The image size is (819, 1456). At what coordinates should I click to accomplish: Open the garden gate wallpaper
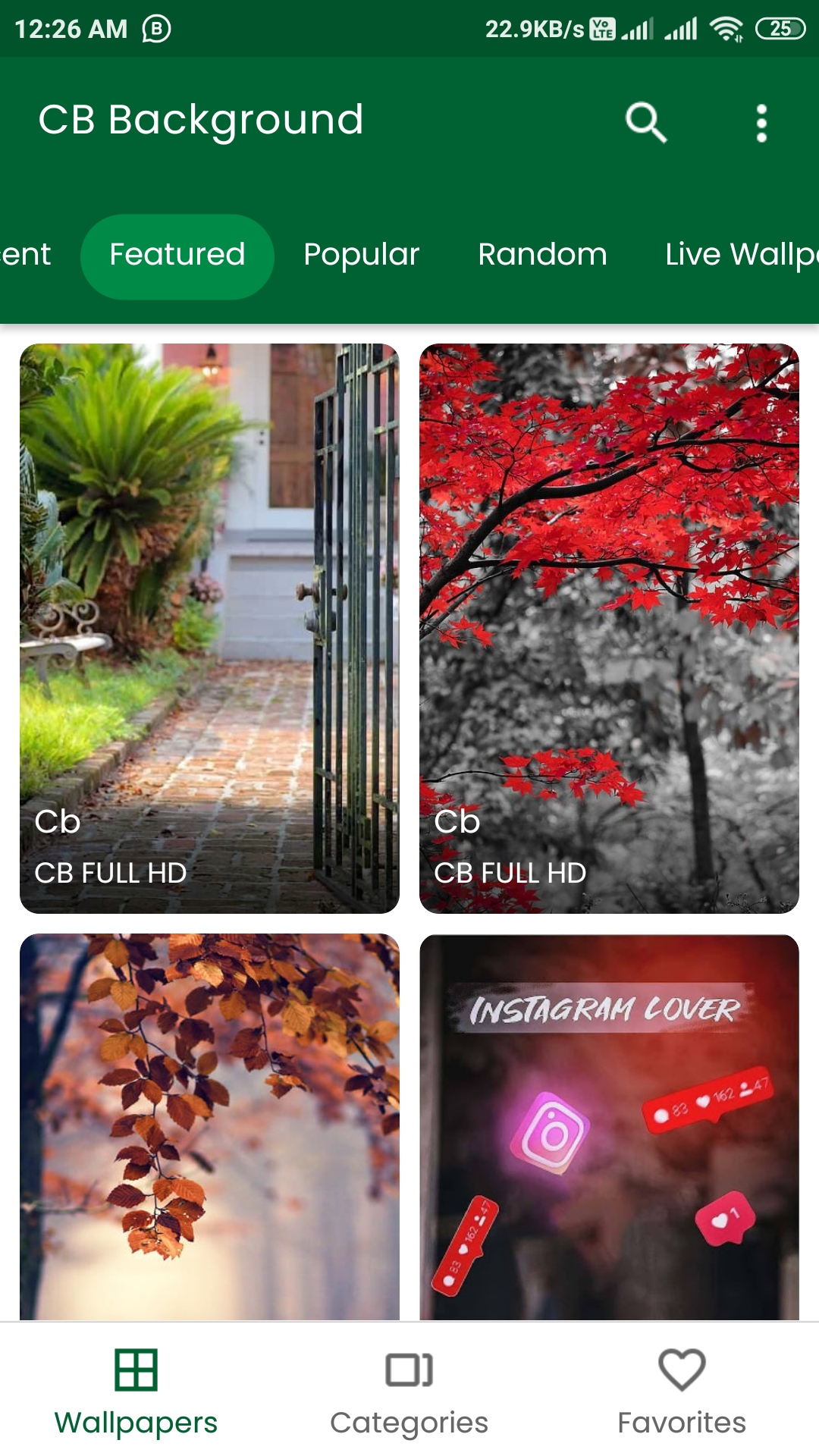(x=209, y=628)
